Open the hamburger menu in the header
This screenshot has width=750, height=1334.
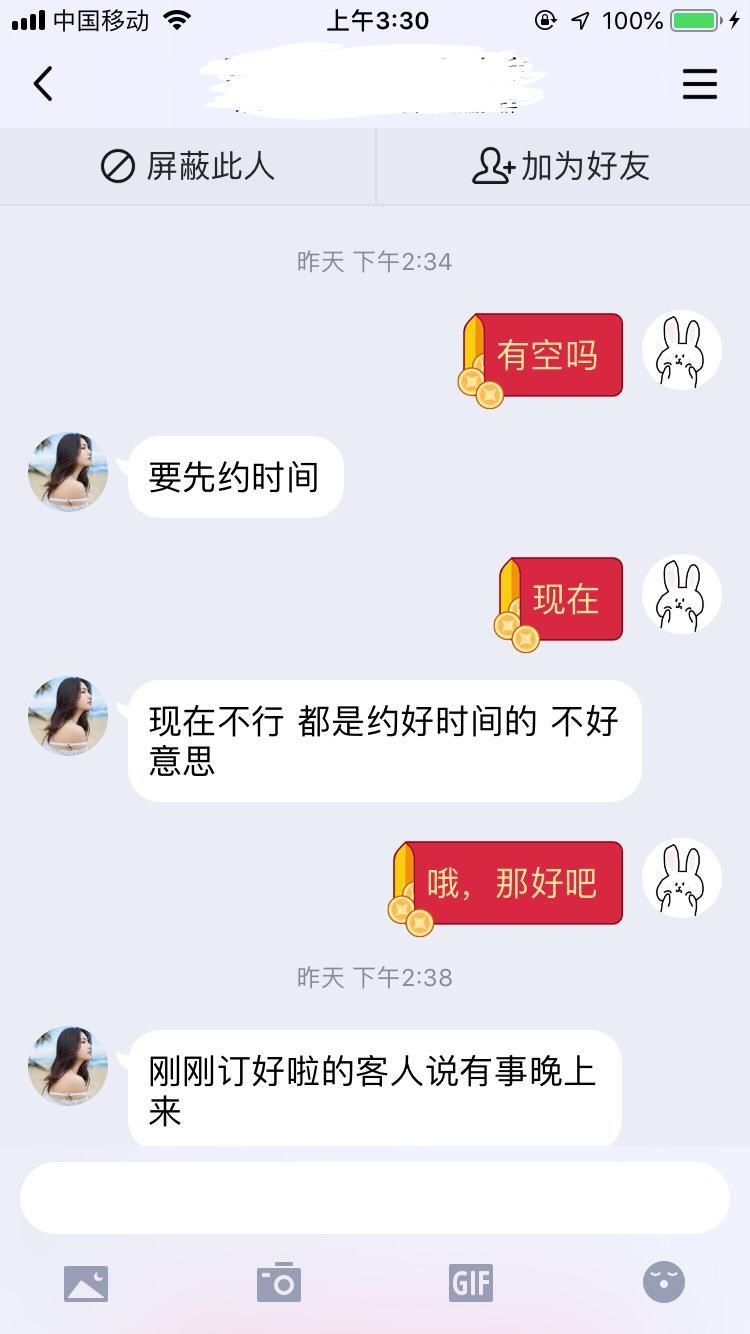tap(699, 84)
